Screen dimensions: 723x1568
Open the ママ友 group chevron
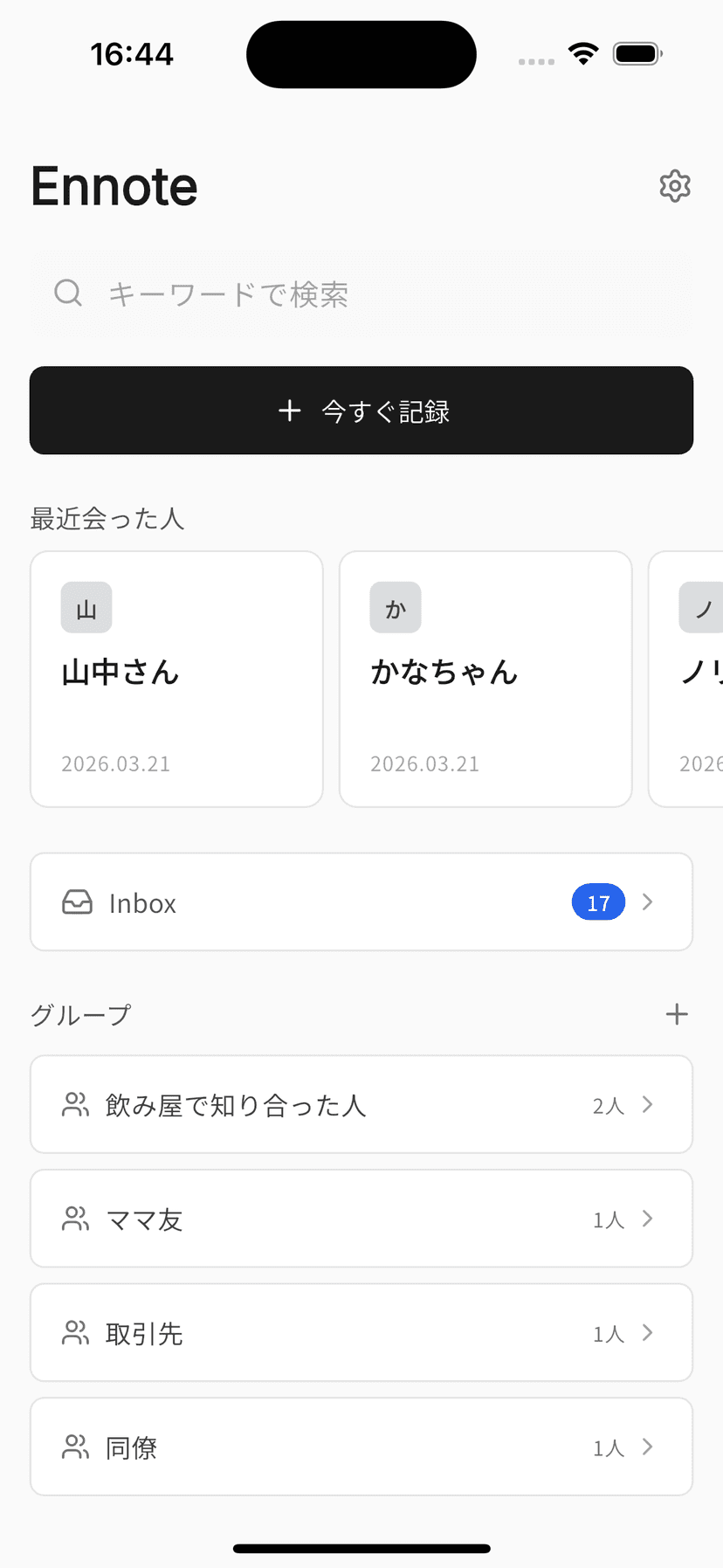pos(647,1218)
